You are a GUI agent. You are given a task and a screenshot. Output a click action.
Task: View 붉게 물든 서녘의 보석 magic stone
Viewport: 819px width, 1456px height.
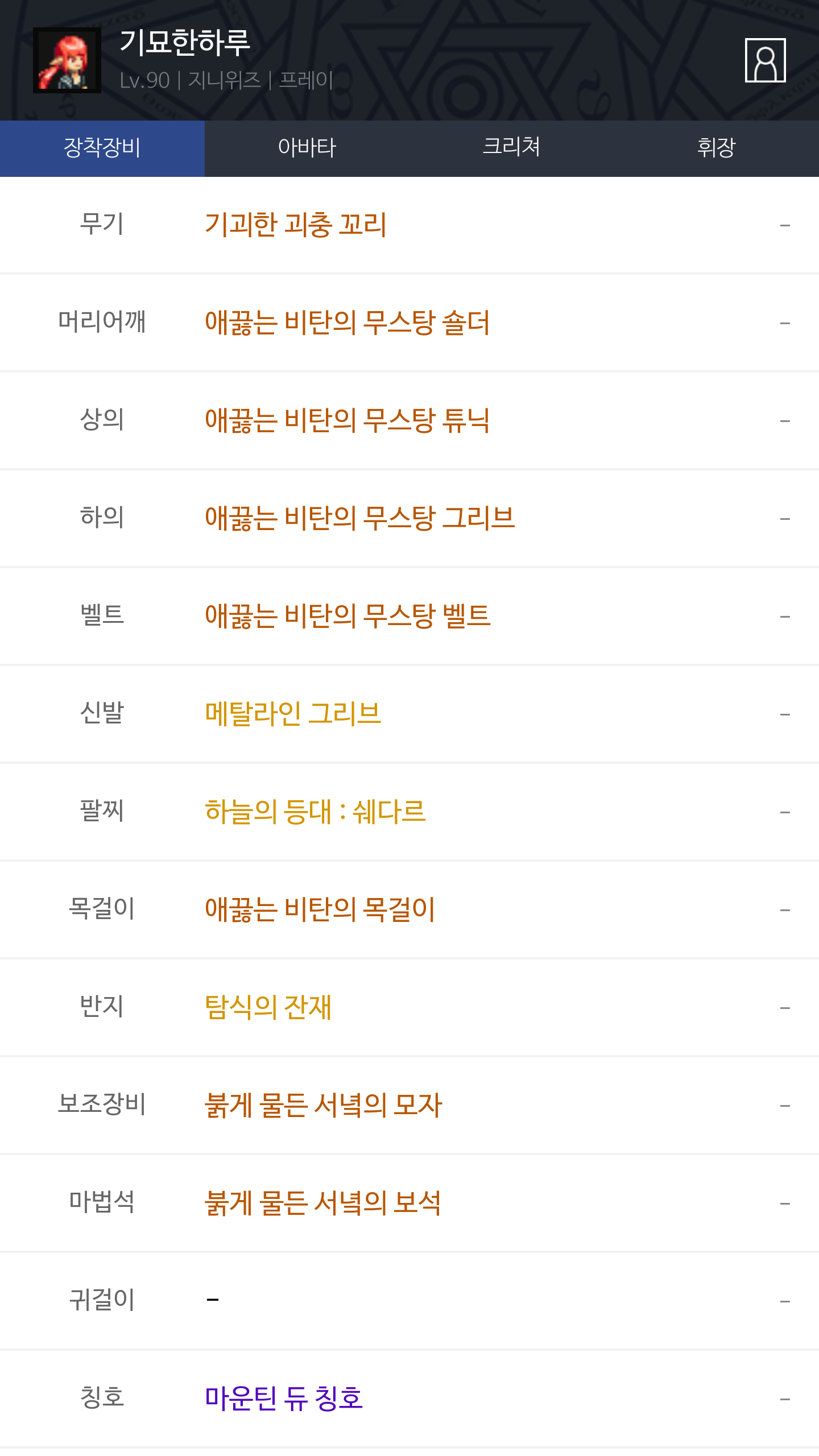(x=322, y=1203)
